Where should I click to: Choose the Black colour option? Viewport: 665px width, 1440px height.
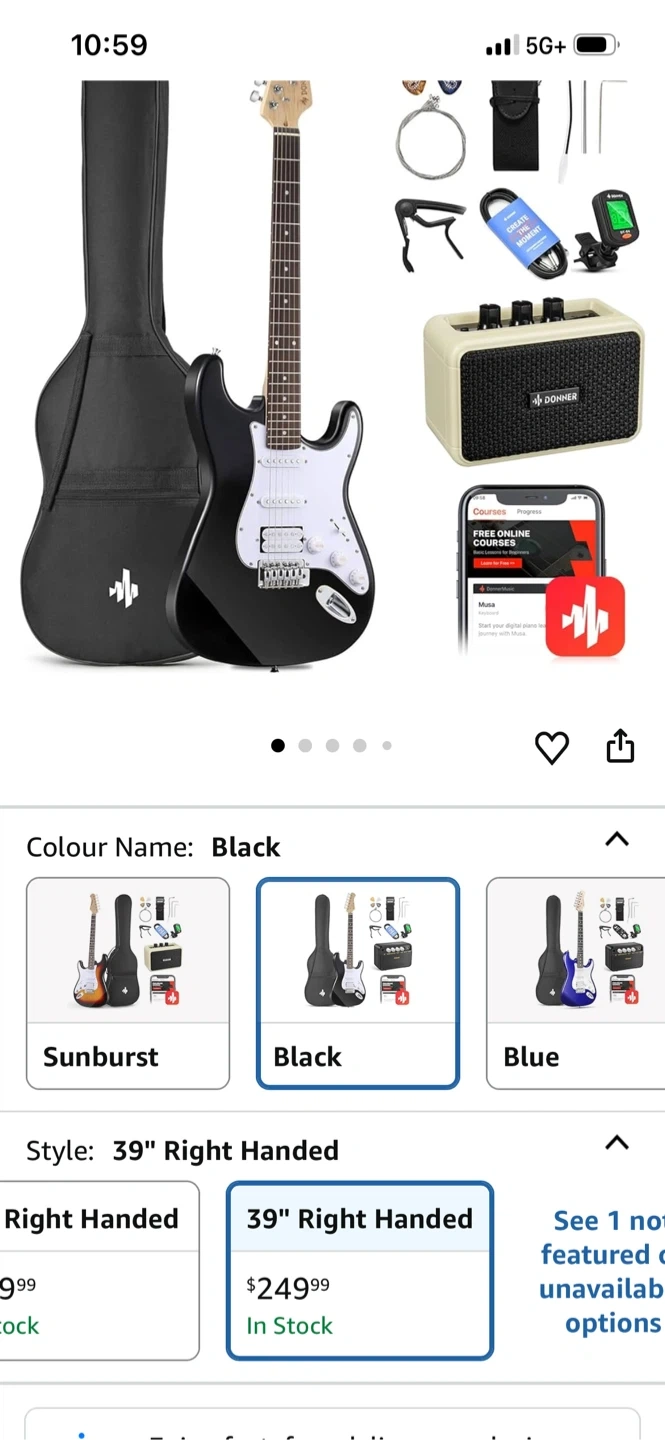coord(358,983)
